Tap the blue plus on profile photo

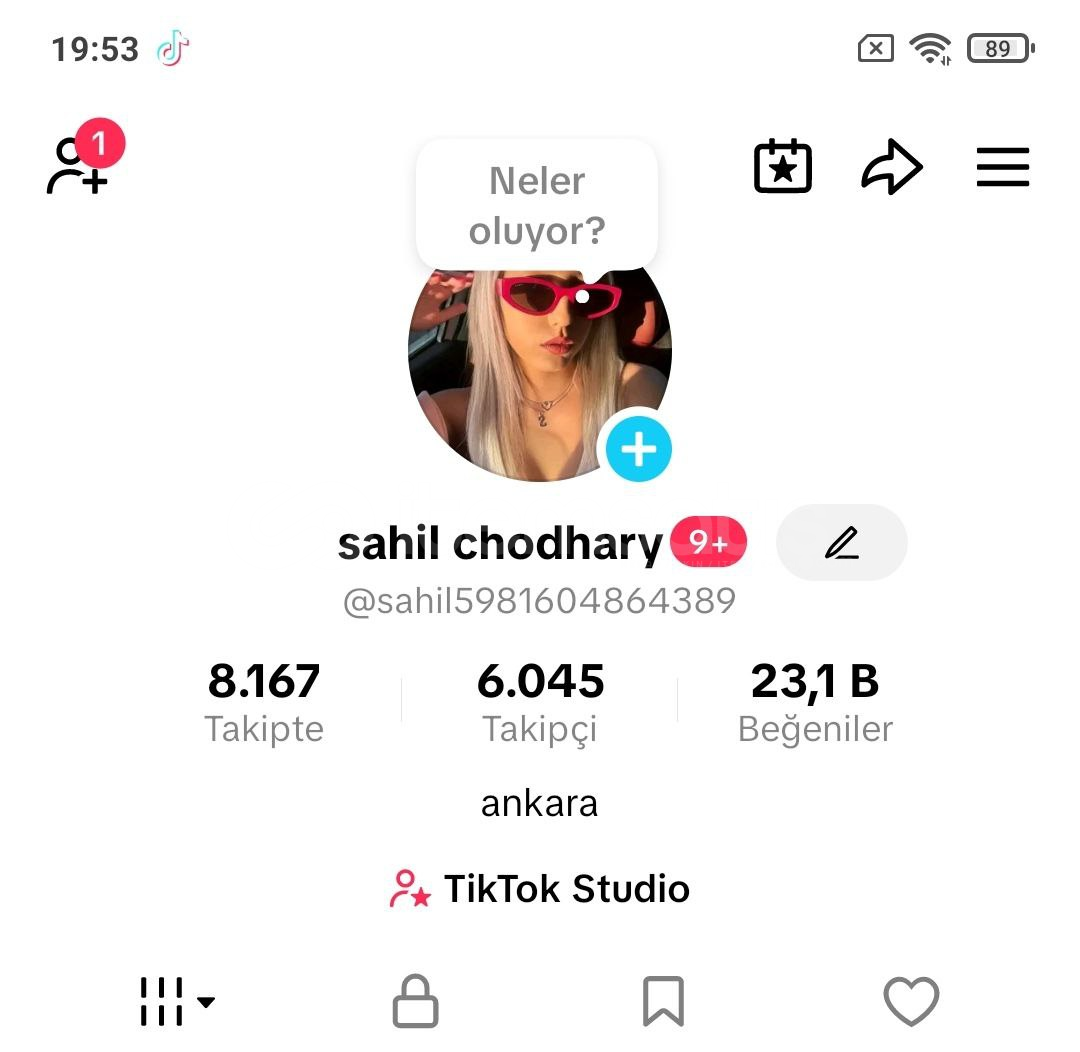[x=639, y=450]
